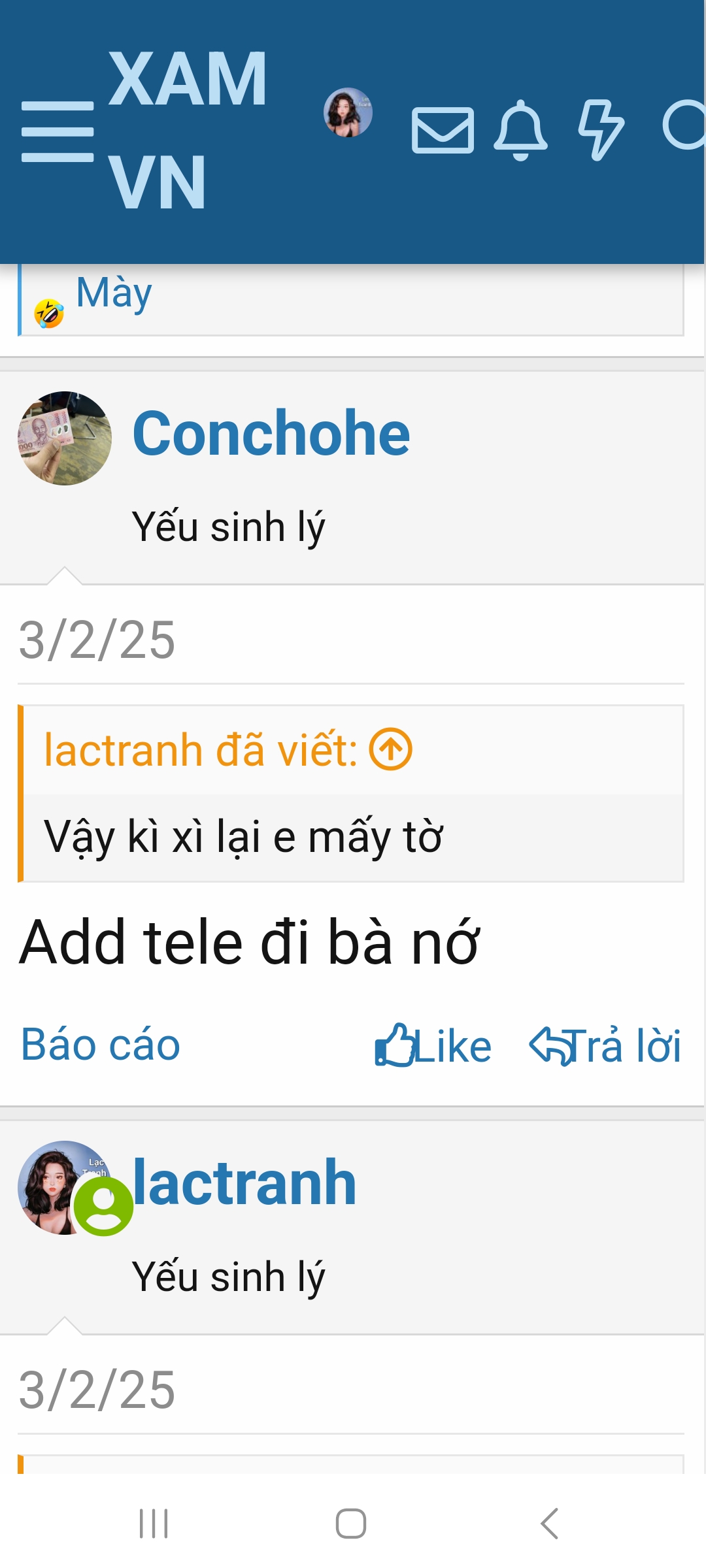Jump to lactranh's quoted post arrow

pos(391,749)
